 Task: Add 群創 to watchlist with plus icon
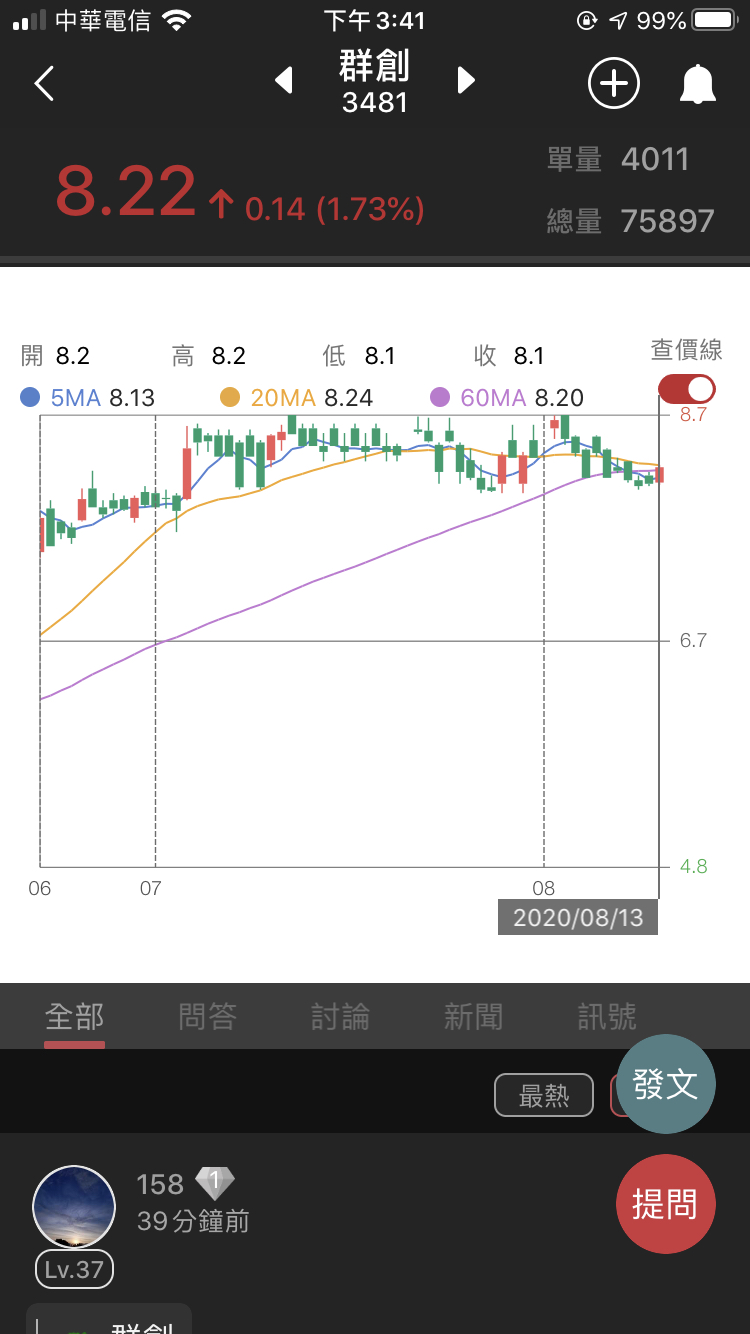pyautogui.click(x=613, y=83)
